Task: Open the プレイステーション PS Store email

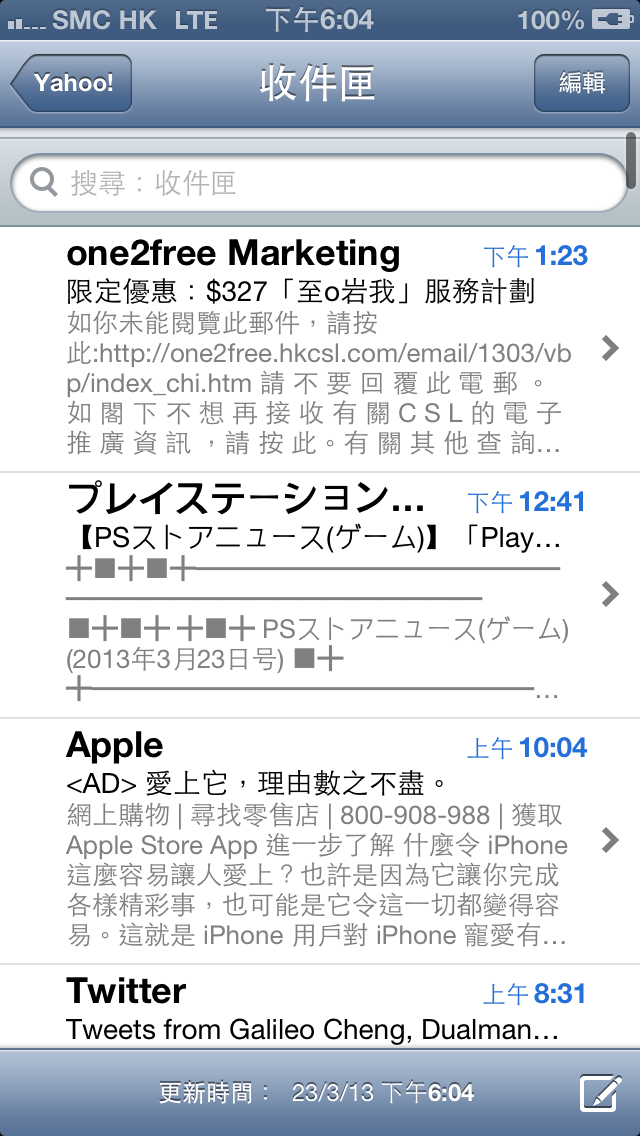Action: point(320,594)
